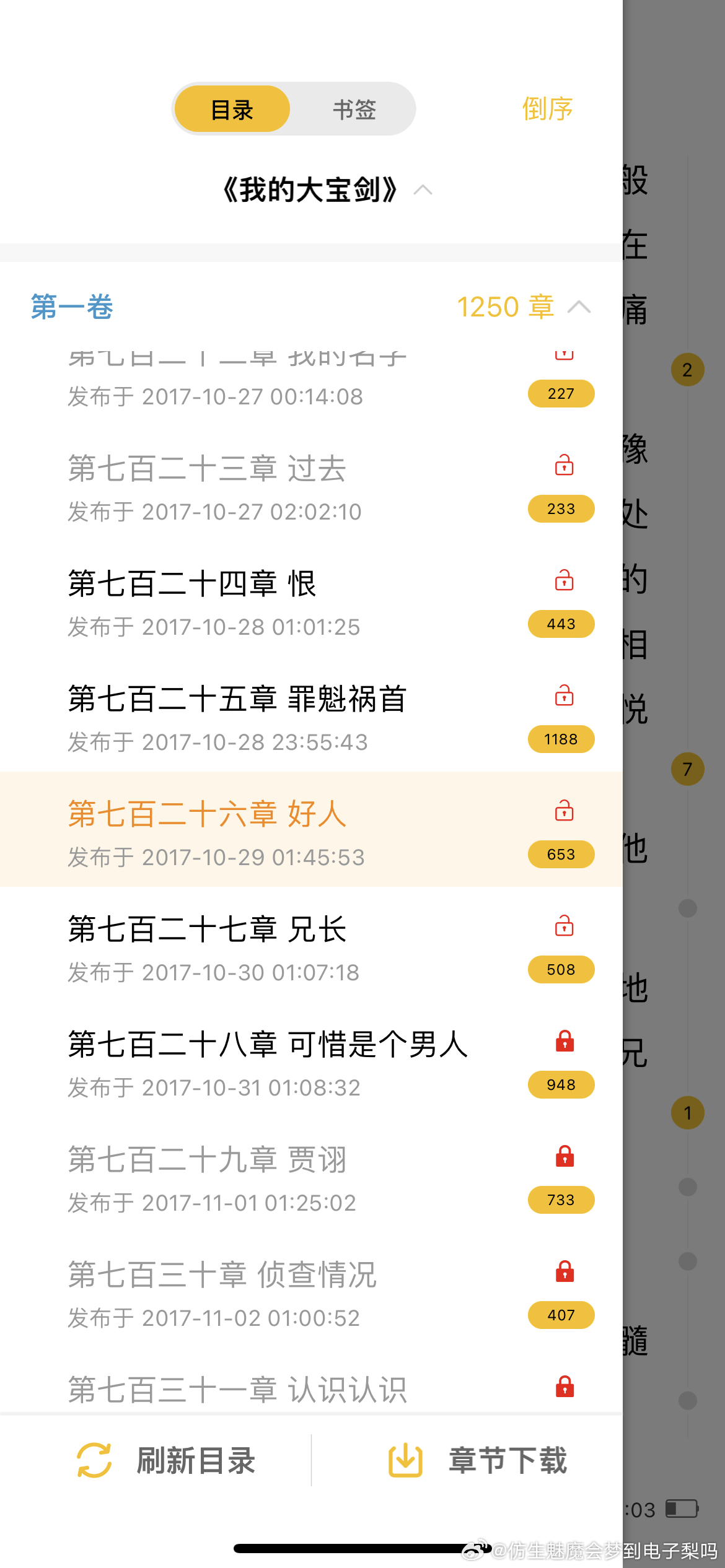Select the 目录 tab

pos(232,110)
